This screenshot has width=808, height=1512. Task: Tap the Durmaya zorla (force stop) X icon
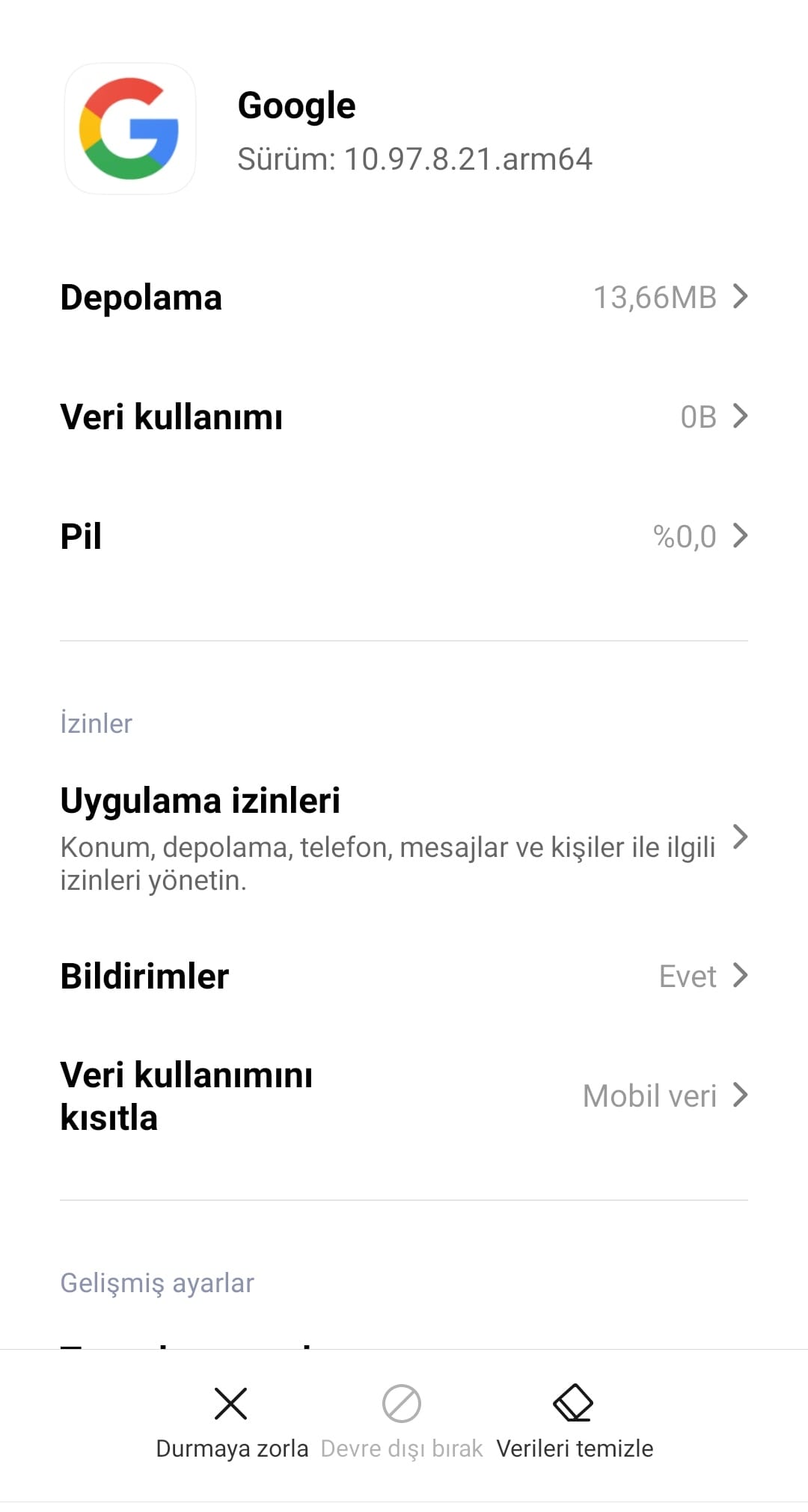tap(231, 1404)
